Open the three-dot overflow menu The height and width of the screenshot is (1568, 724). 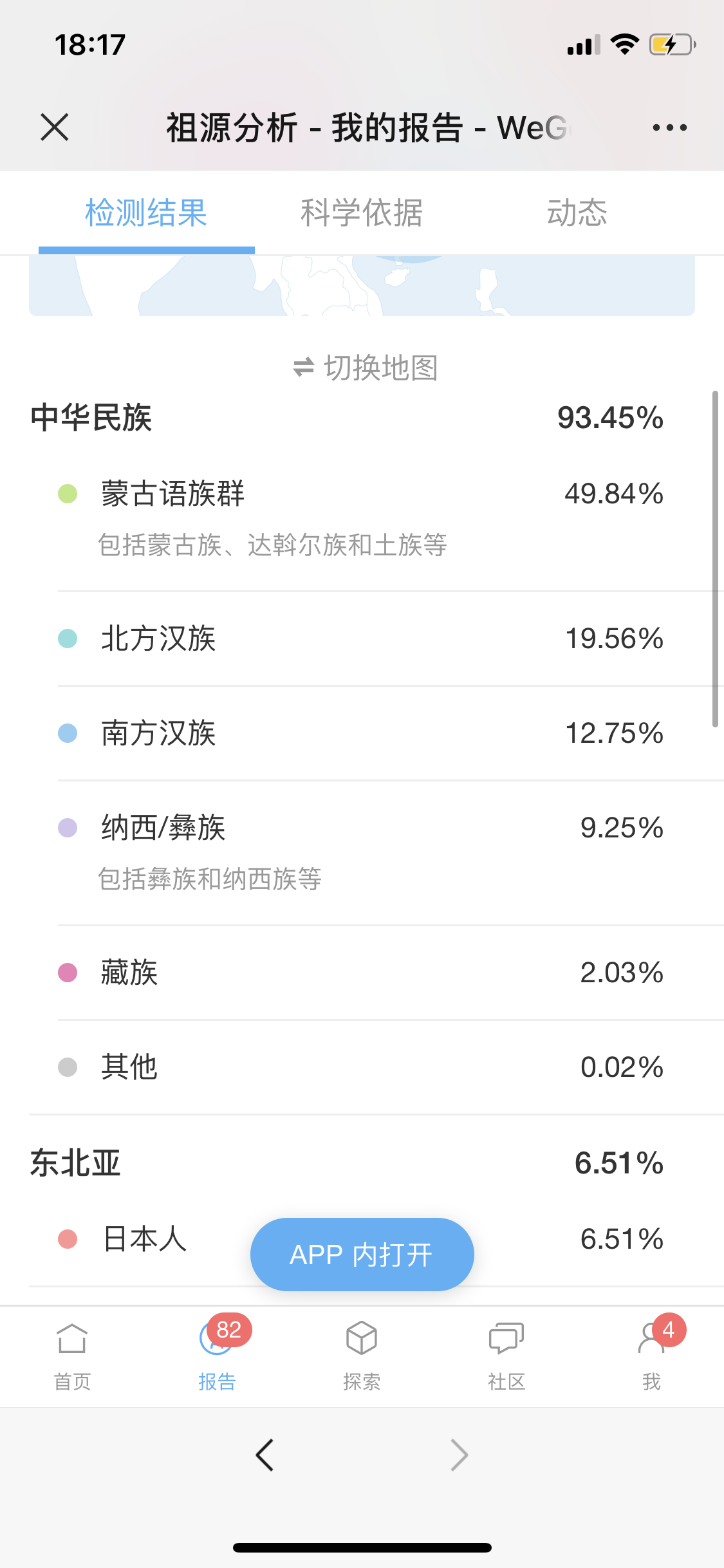[x=669, y=127]
